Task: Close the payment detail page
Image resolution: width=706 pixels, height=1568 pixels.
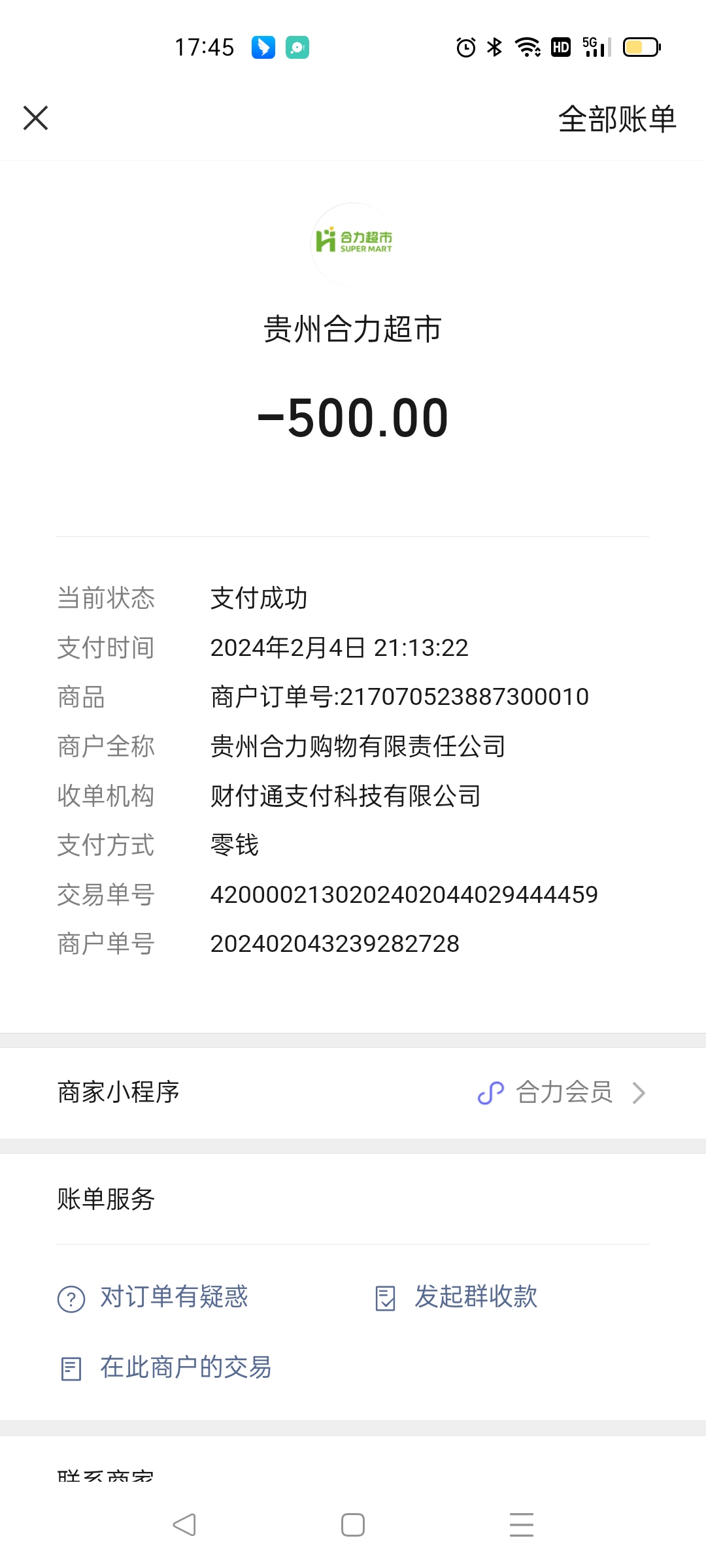Action: pos(36,118)
